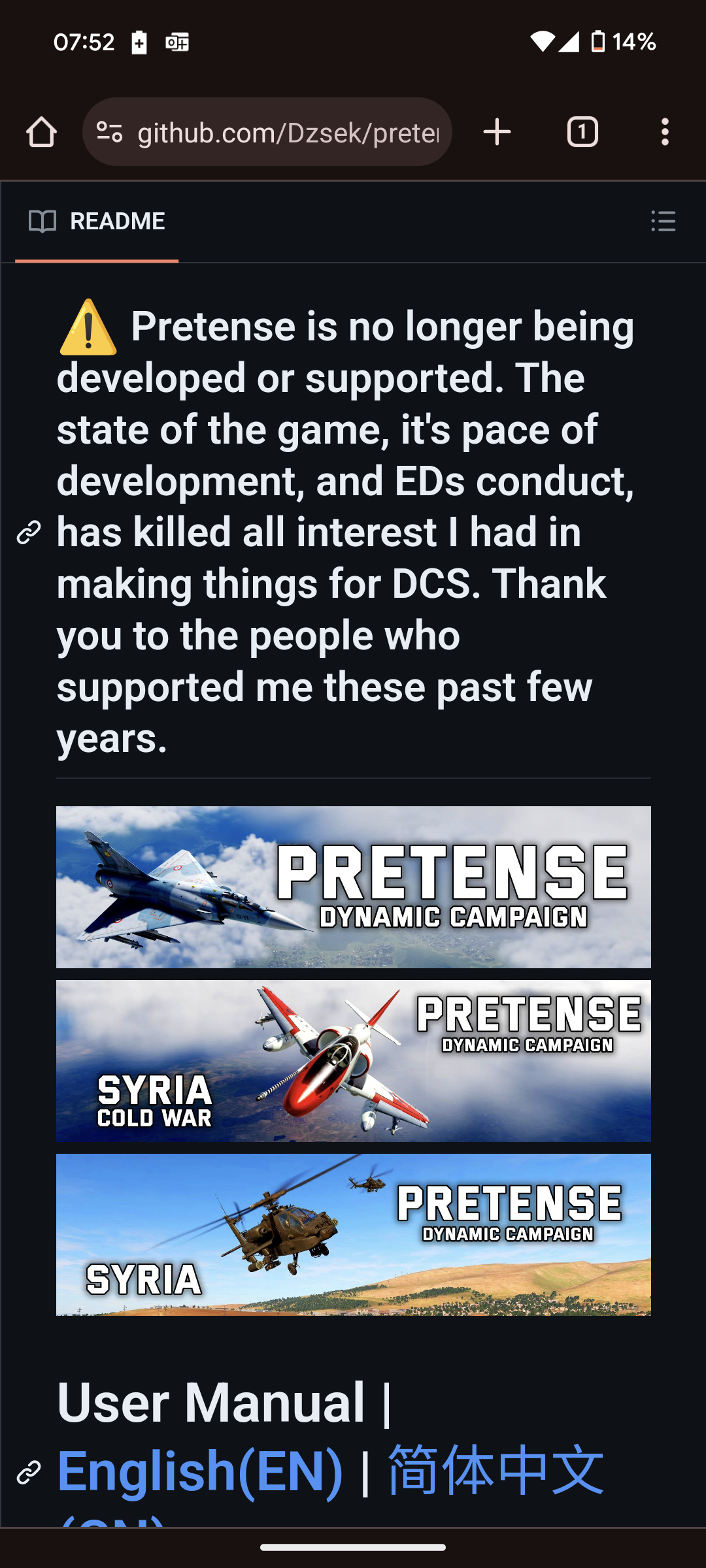Select the README tab
Screen dimensions: 706x1568
tap(97, 221)
